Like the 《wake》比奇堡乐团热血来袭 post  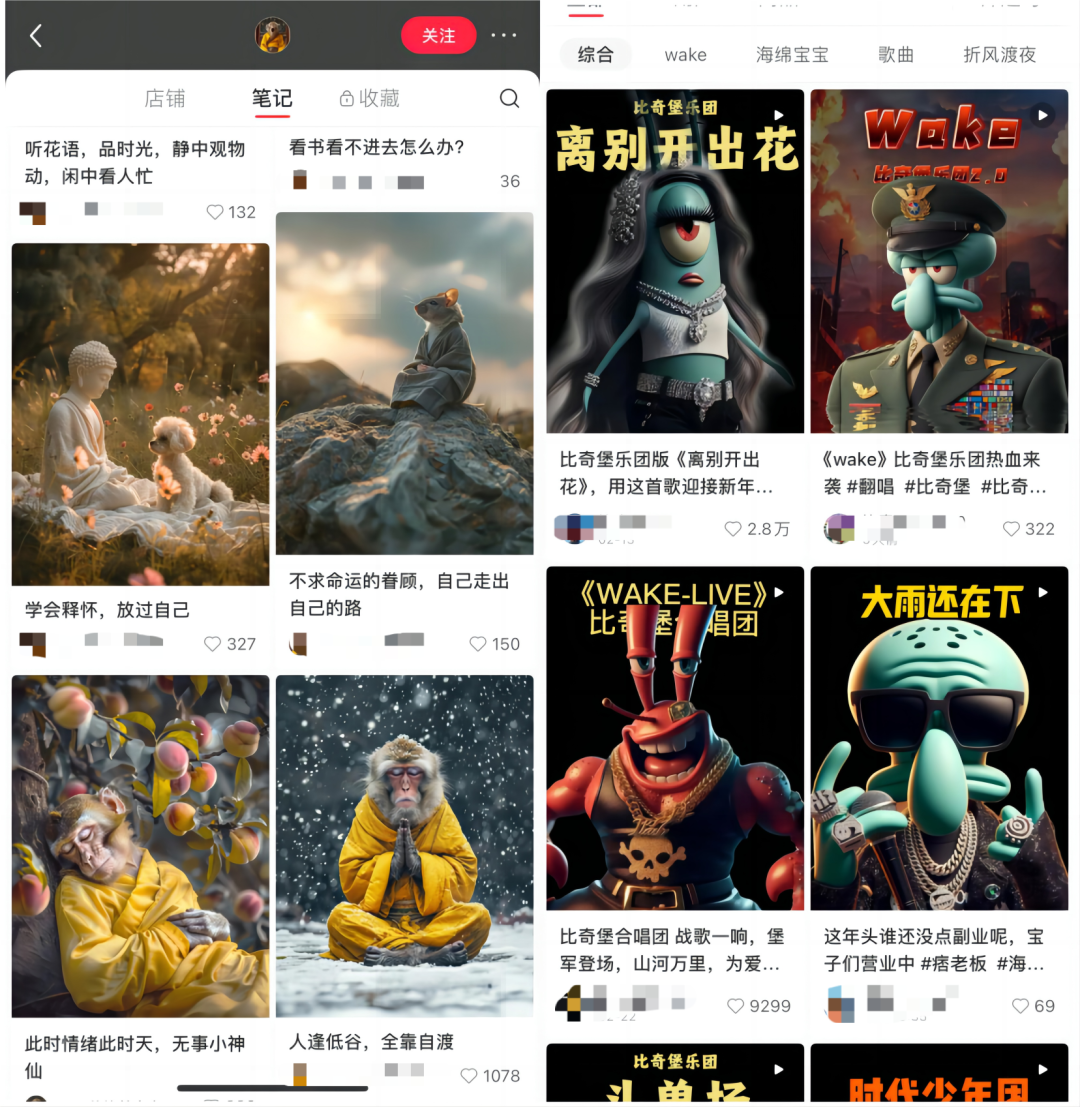[1011, 529]
